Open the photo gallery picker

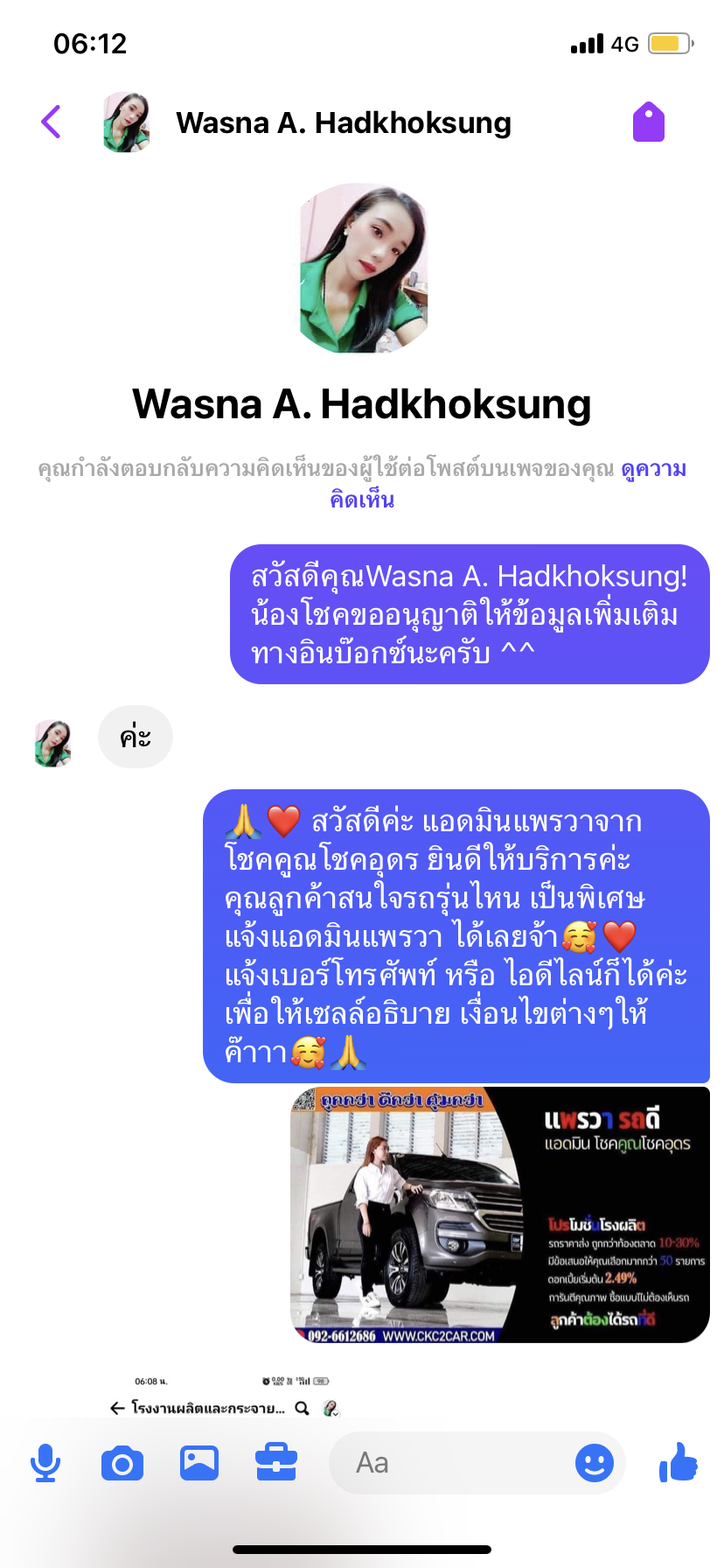(199, 1463)
